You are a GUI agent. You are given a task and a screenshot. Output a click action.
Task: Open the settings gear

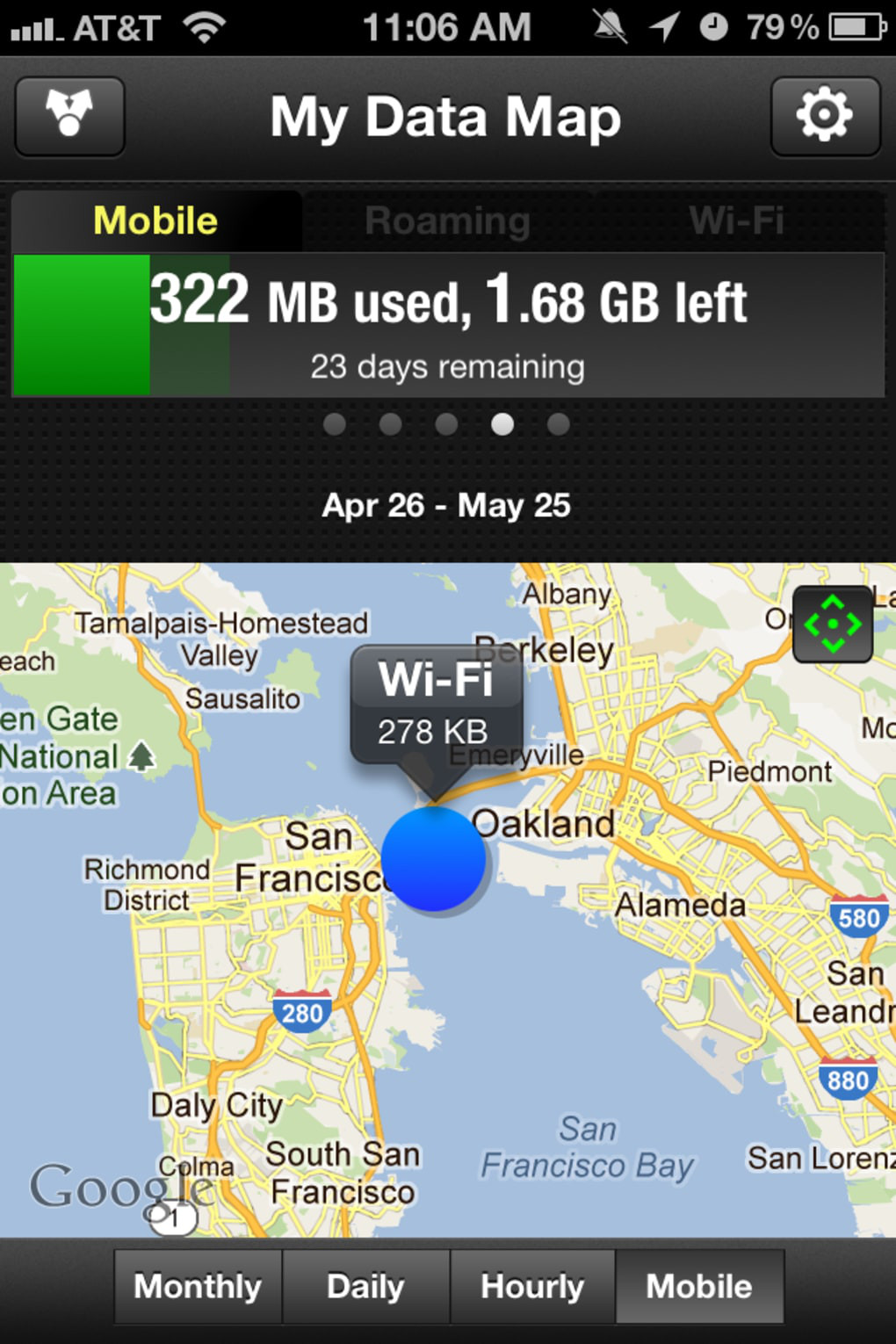coord(824,116)
